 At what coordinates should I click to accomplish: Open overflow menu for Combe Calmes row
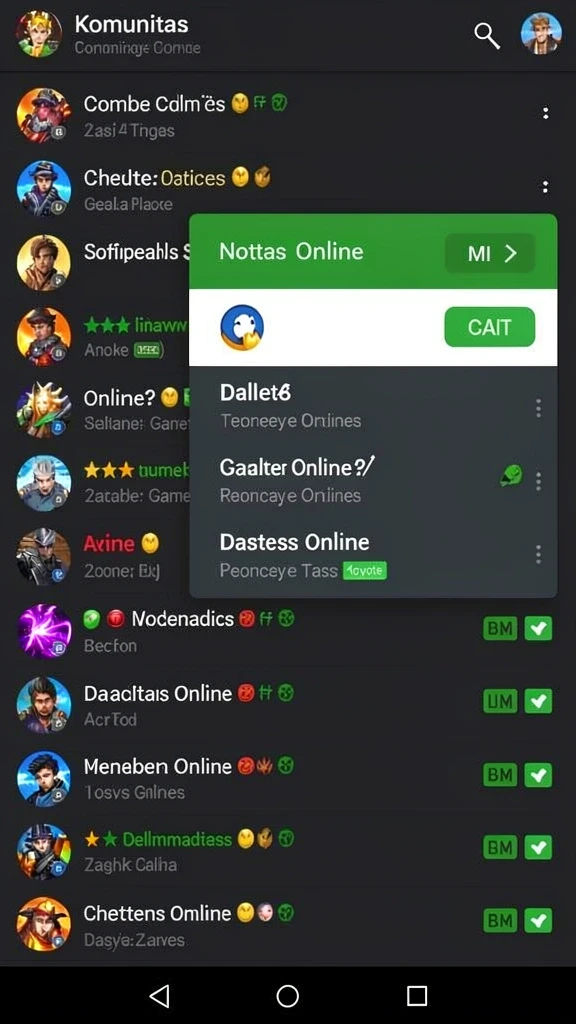point(545,113)
